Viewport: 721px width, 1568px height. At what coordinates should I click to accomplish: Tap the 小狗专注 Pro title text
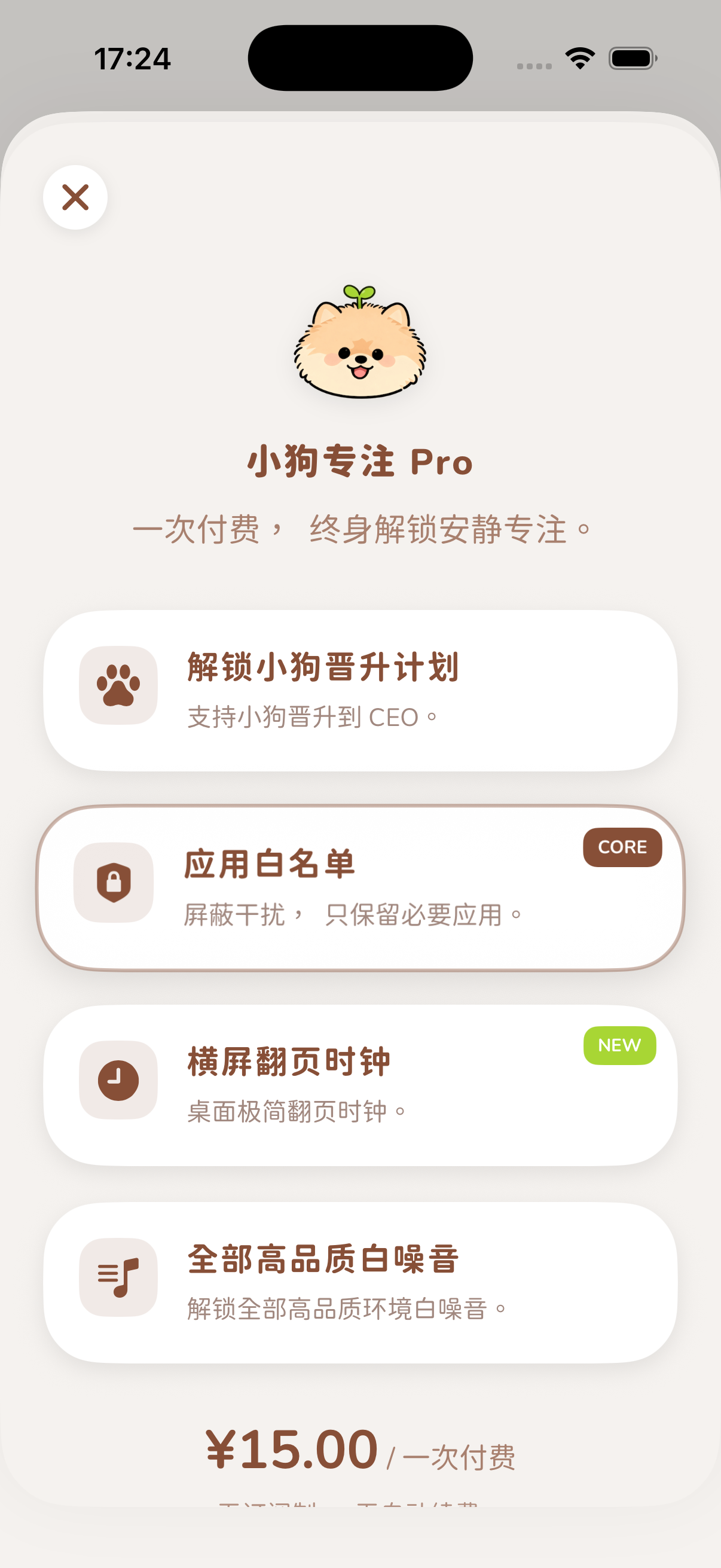[360, 463]
